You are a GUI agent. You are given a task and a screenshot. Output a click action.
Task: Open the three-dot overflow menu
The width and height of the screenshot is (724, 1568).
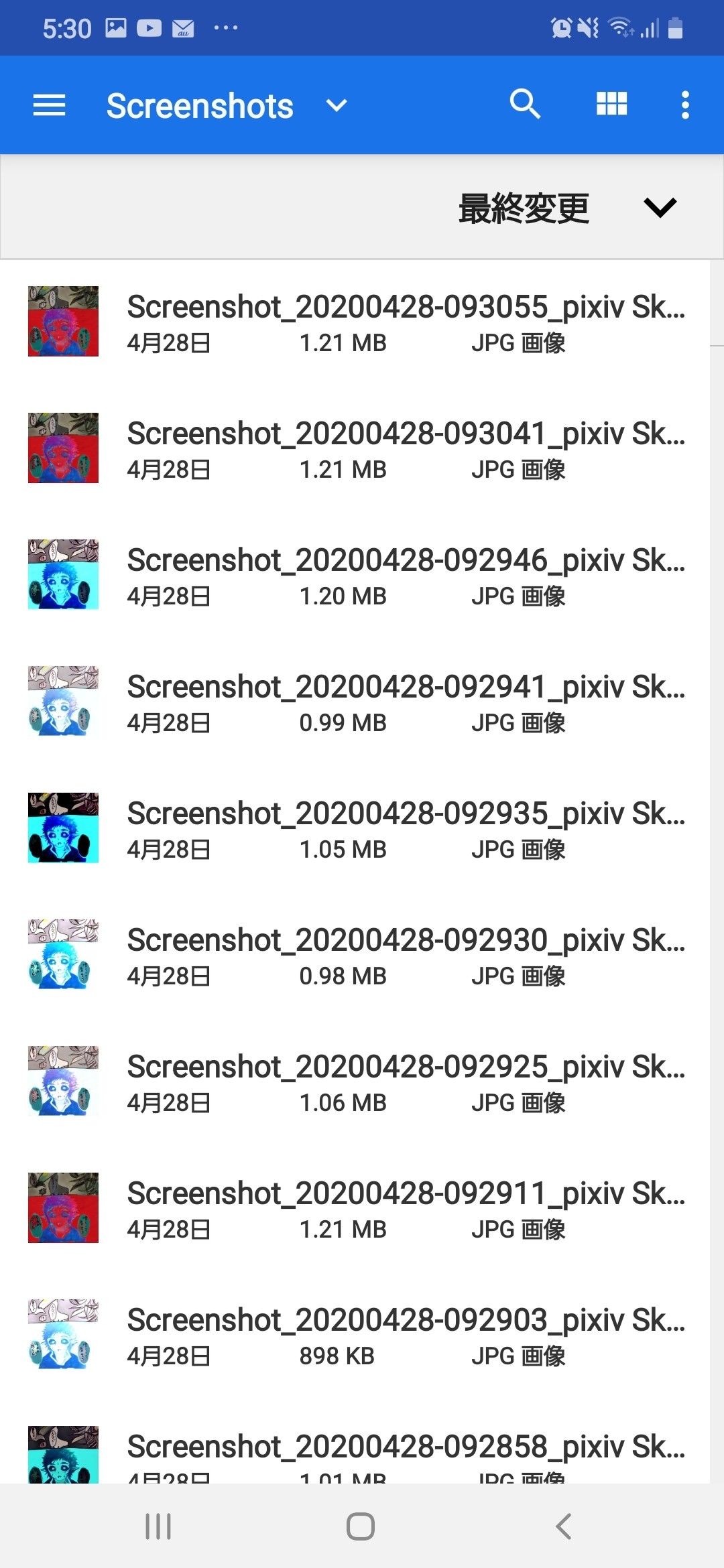684,105
